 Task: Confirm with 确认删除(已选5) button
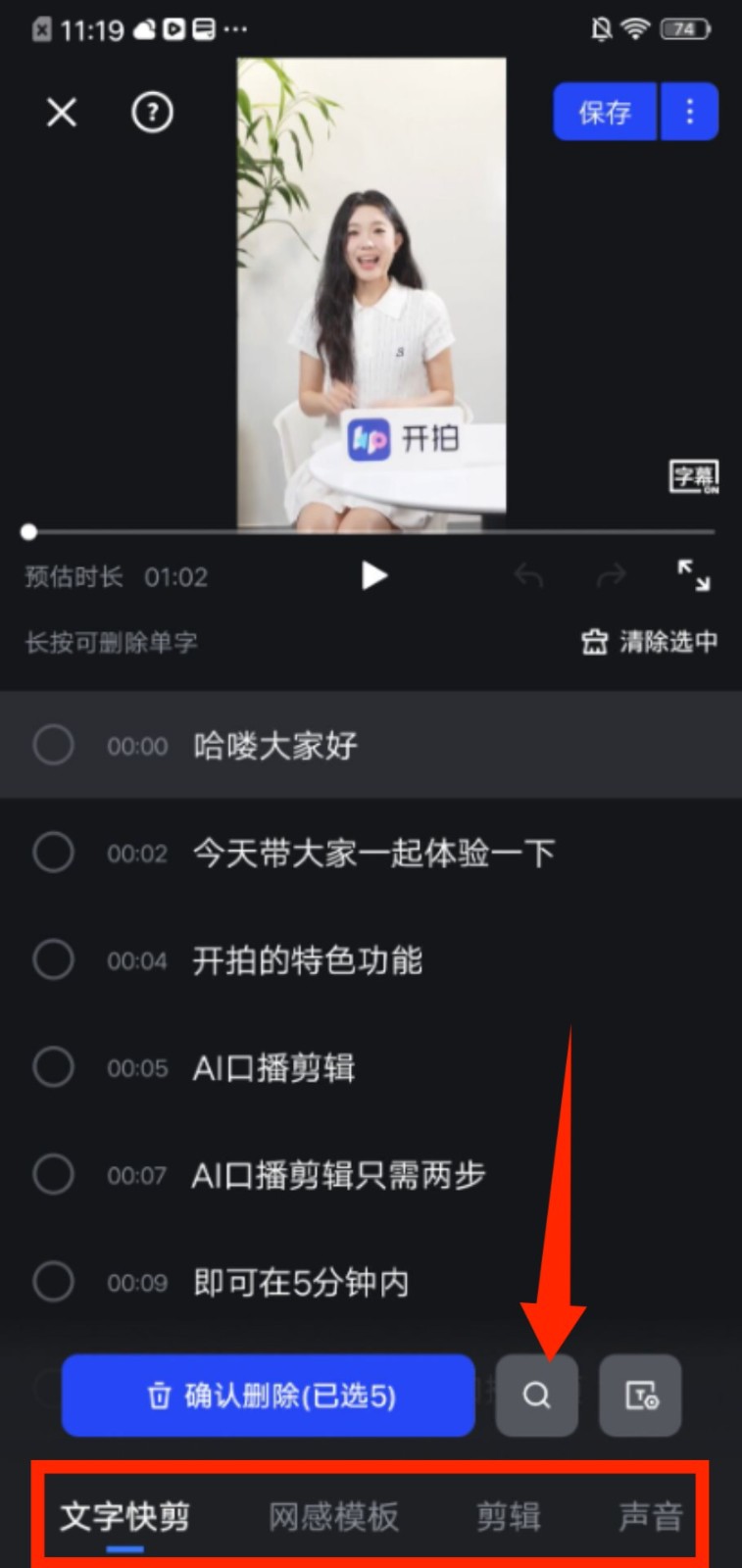269,1396
